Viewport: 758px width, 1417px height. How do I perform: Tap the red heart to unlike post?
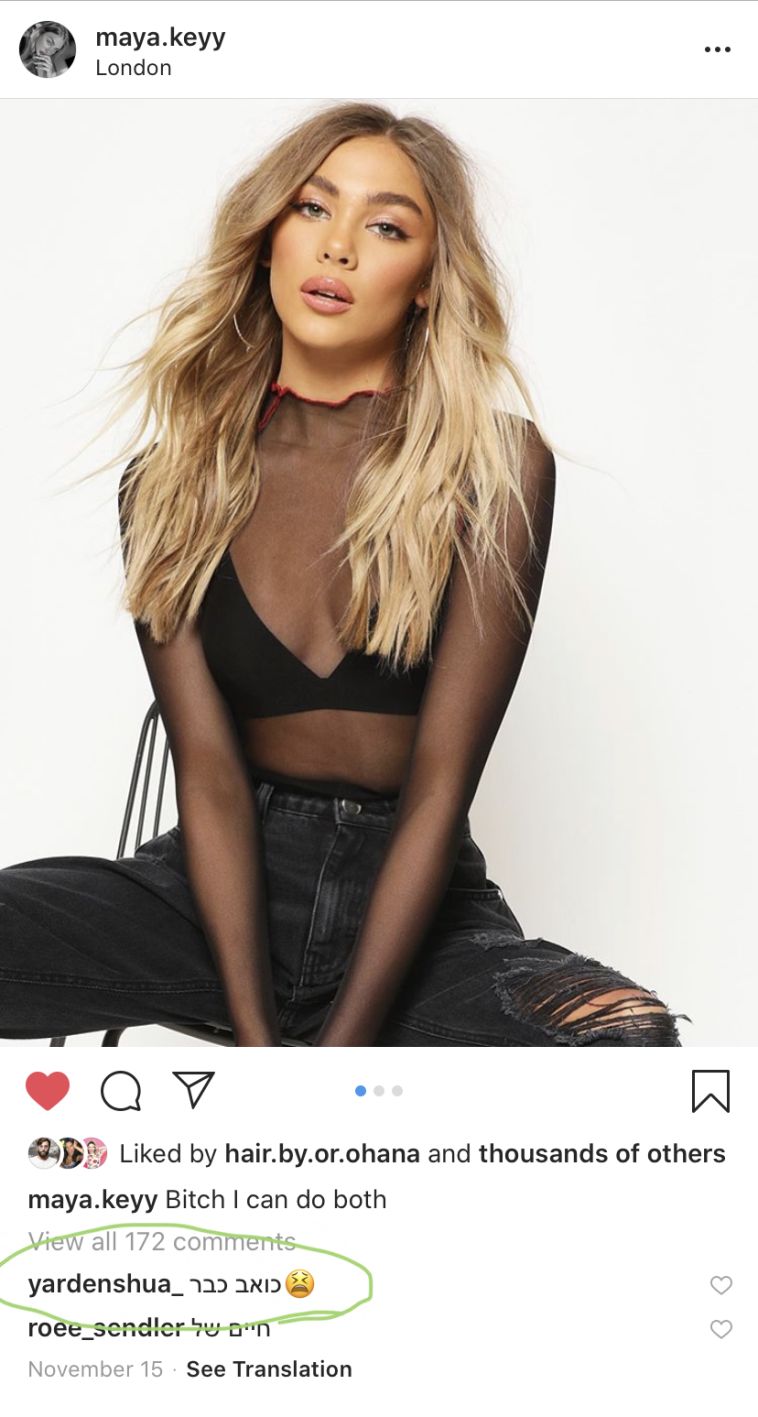(47, 1090)
